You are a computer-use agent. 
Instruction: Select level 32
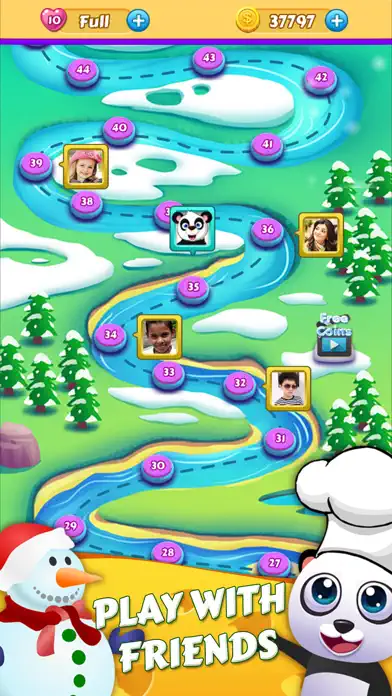click(x=240, y=385)
